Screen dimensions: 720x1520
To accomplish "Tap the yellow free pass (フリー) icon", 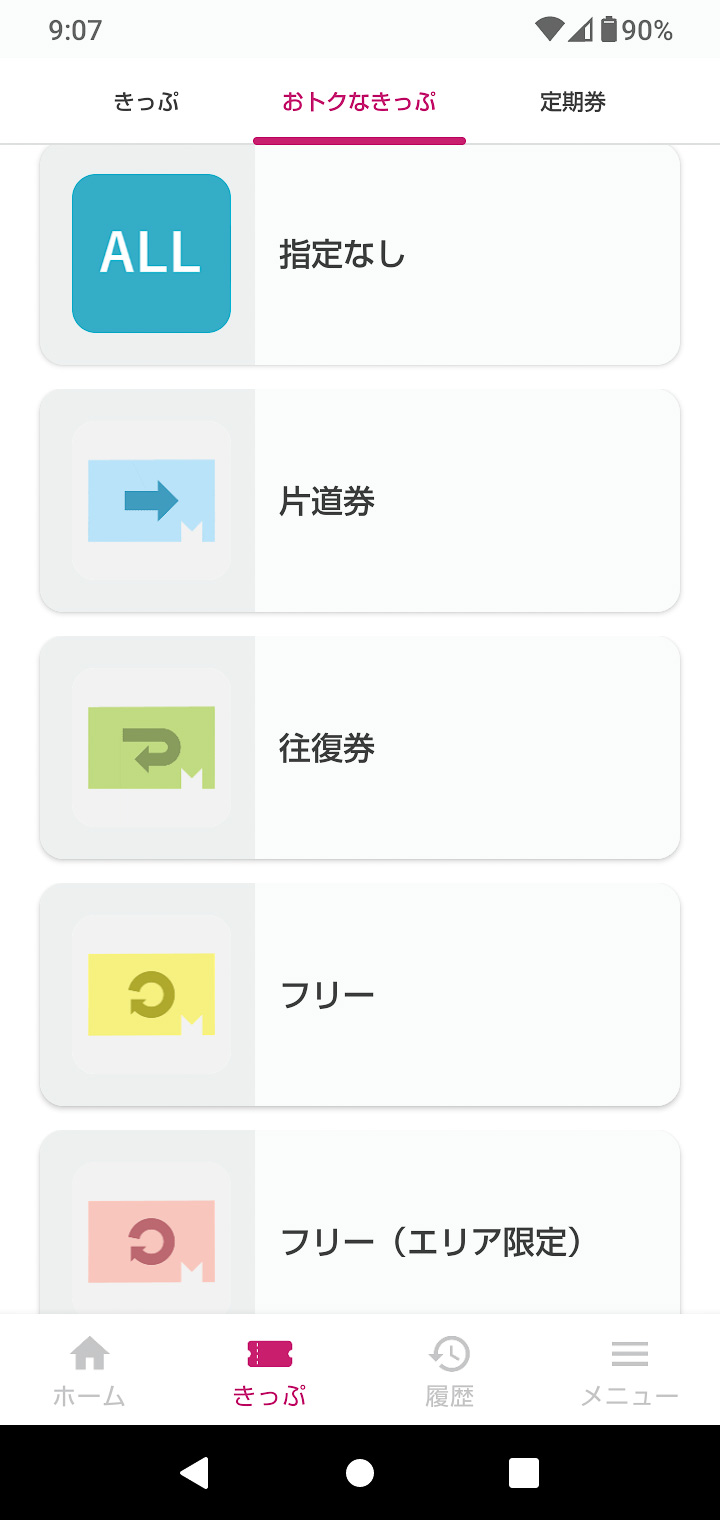I will 150,995.
